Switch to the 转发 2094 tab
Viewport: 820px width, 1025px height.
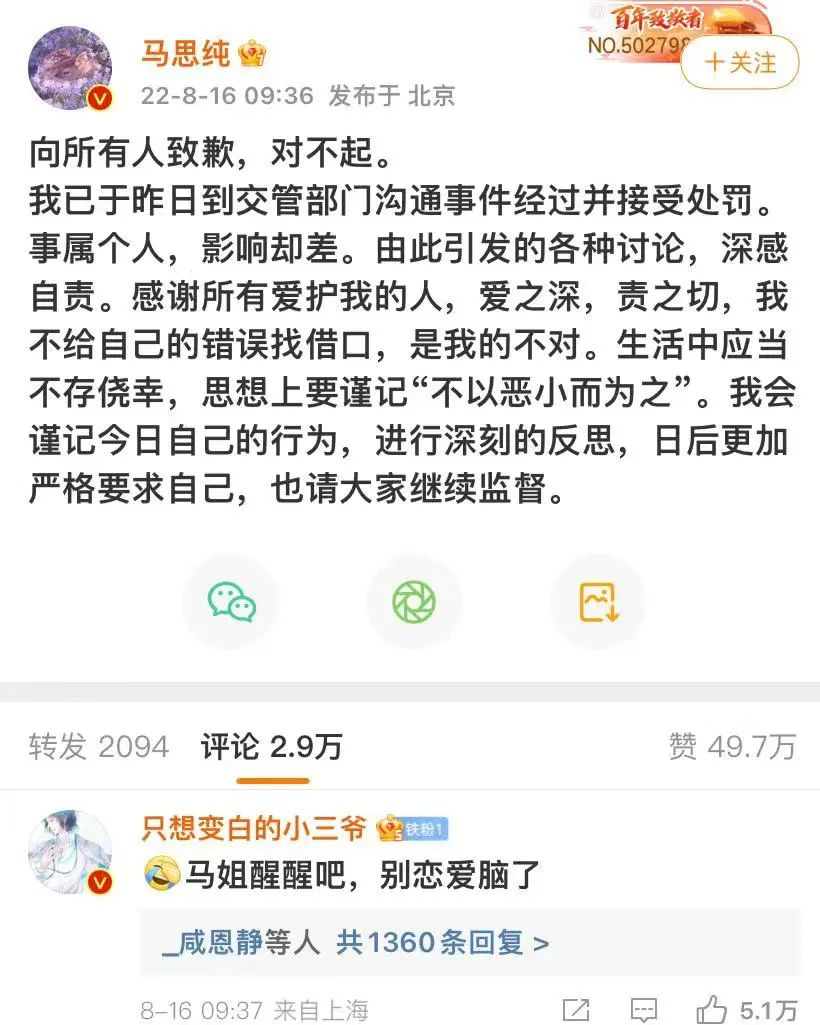click(98, 746)
